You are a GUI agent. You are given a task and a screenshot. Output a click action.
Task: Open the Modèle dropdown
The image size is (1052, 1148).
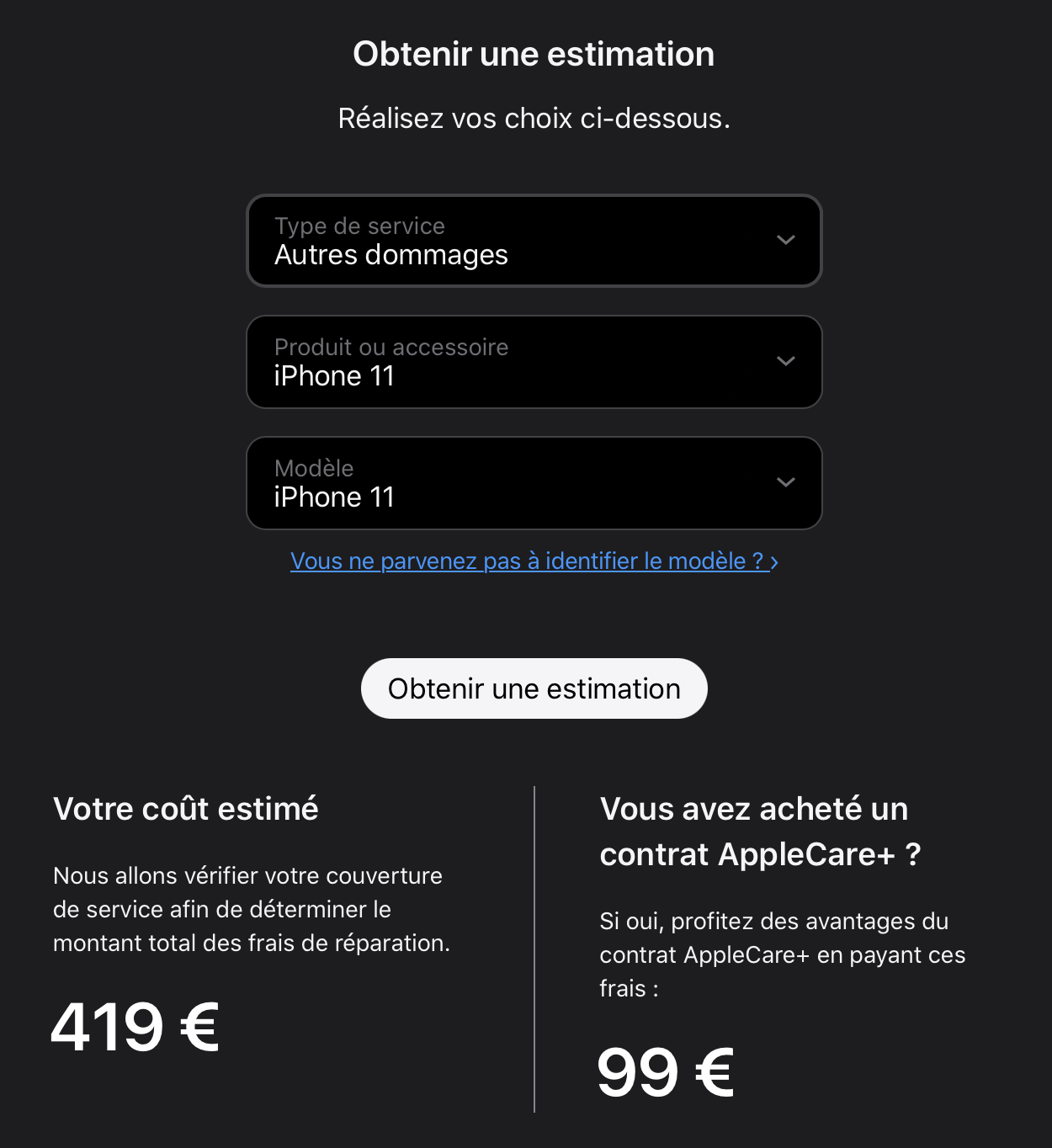(534, 483)
